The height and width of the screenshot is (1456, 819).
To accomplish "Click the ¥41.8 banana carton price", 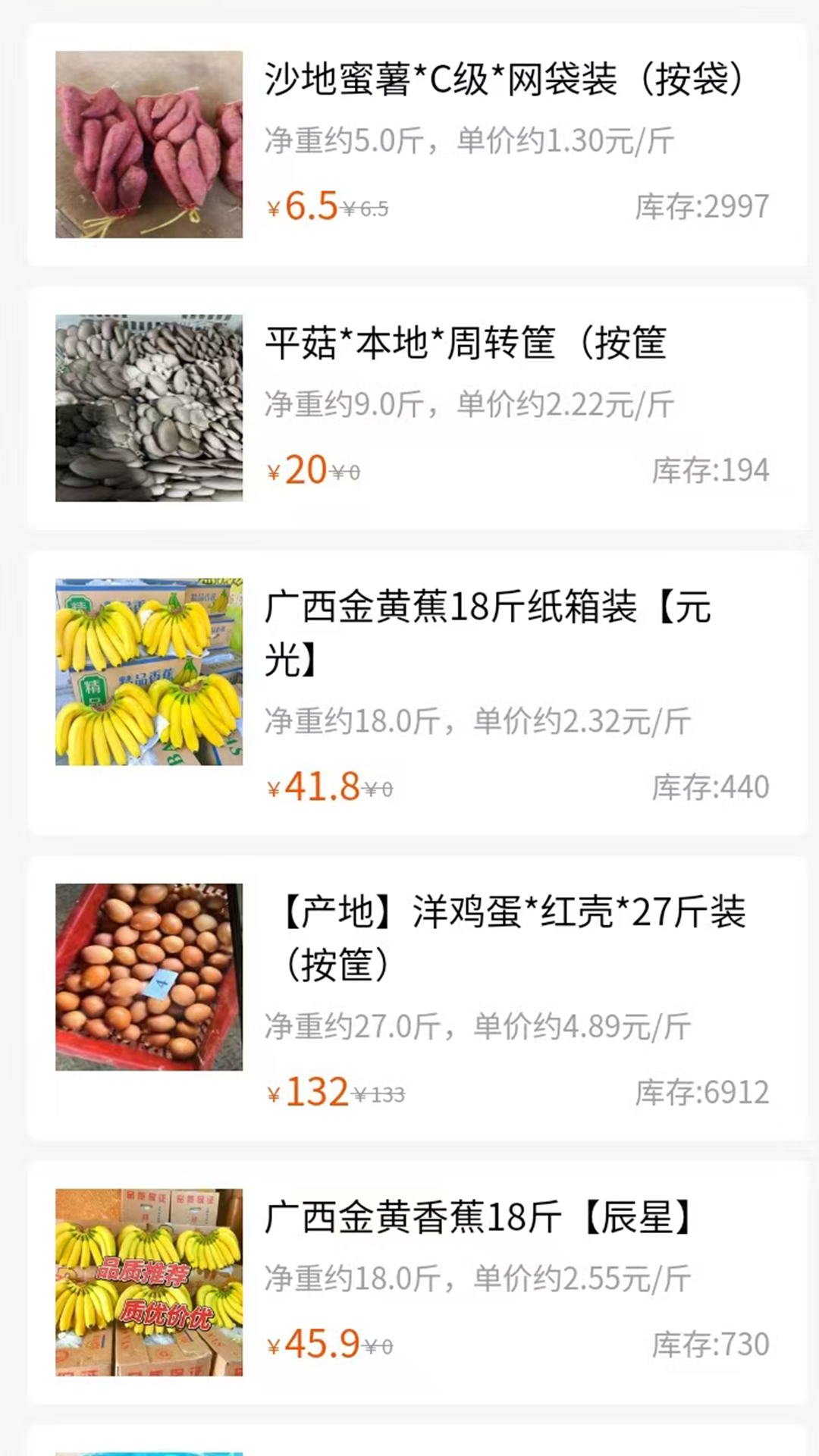I will pyautogui.click(x=315, y=786).
